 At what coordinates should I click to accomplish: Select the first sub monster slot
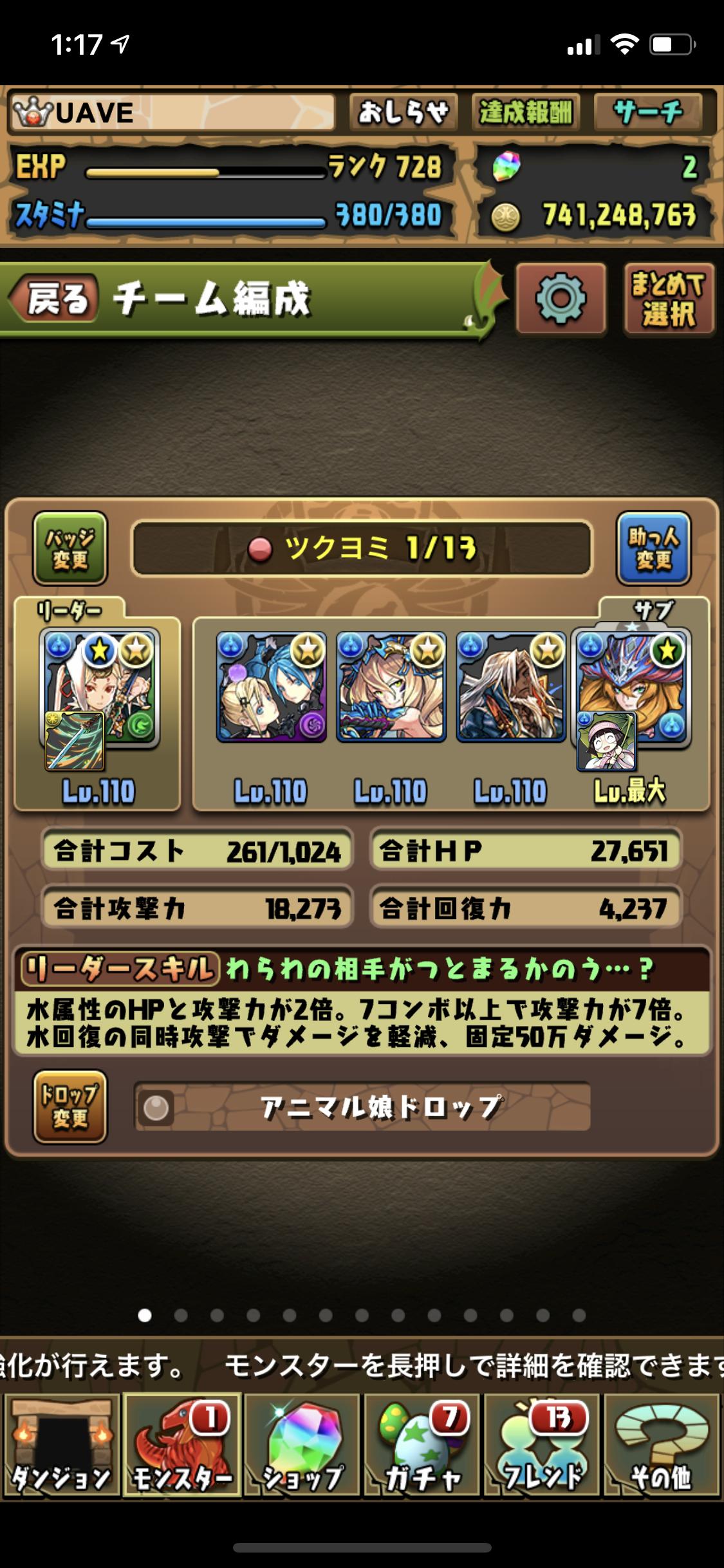coord(271,687)
